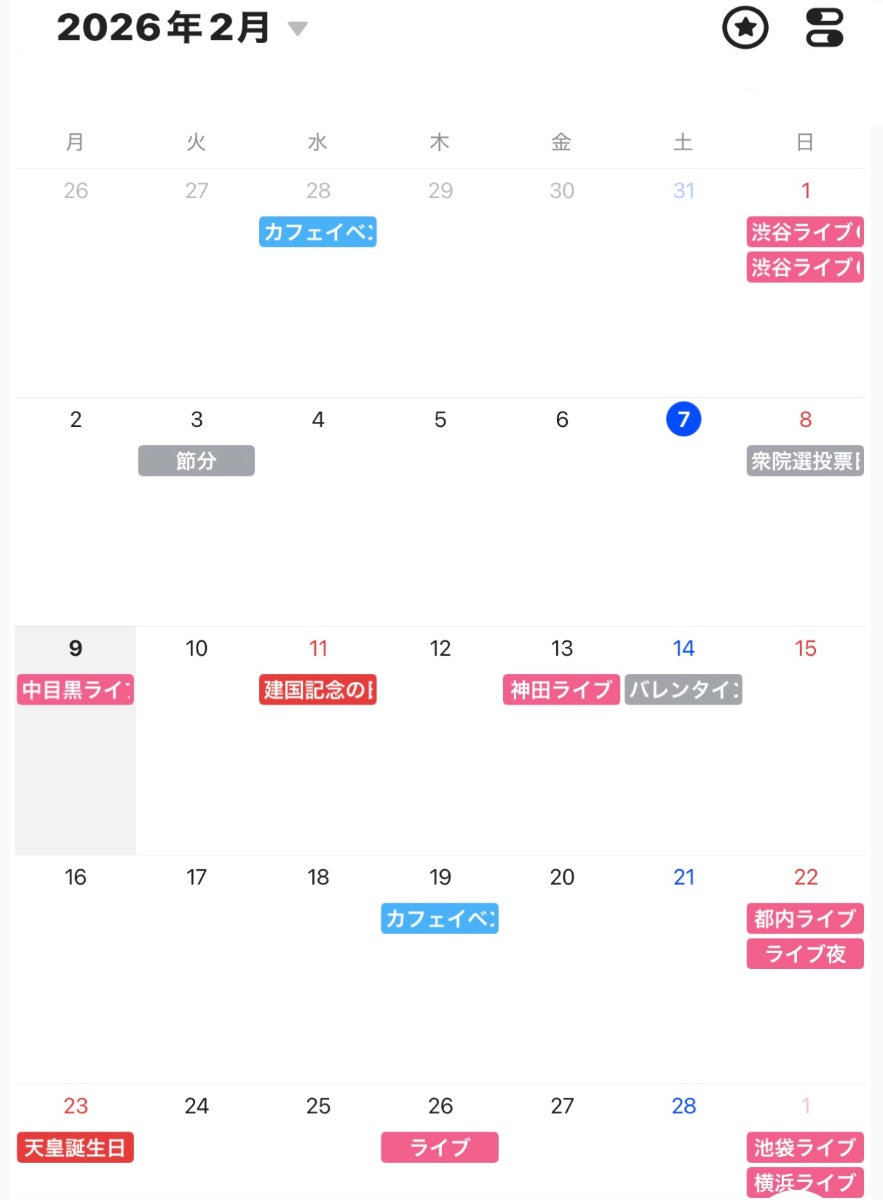Open the カフェイベ event on January 28
This screenshot has height=1200, width=883.
tap(318, 233)
